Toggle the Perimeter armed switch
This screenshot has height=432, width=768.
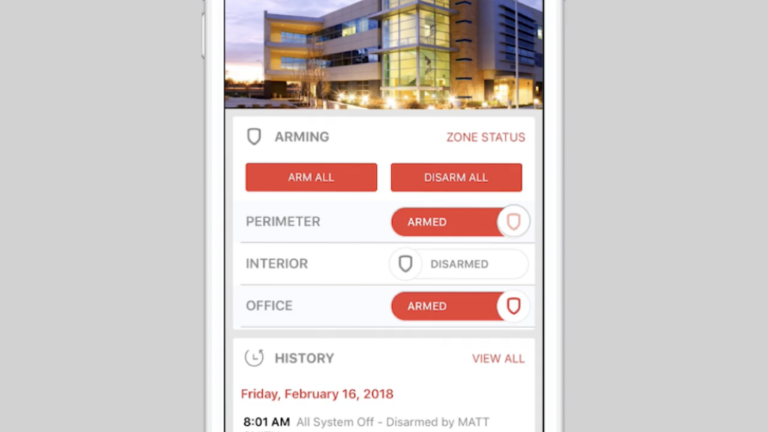point(459,222)
